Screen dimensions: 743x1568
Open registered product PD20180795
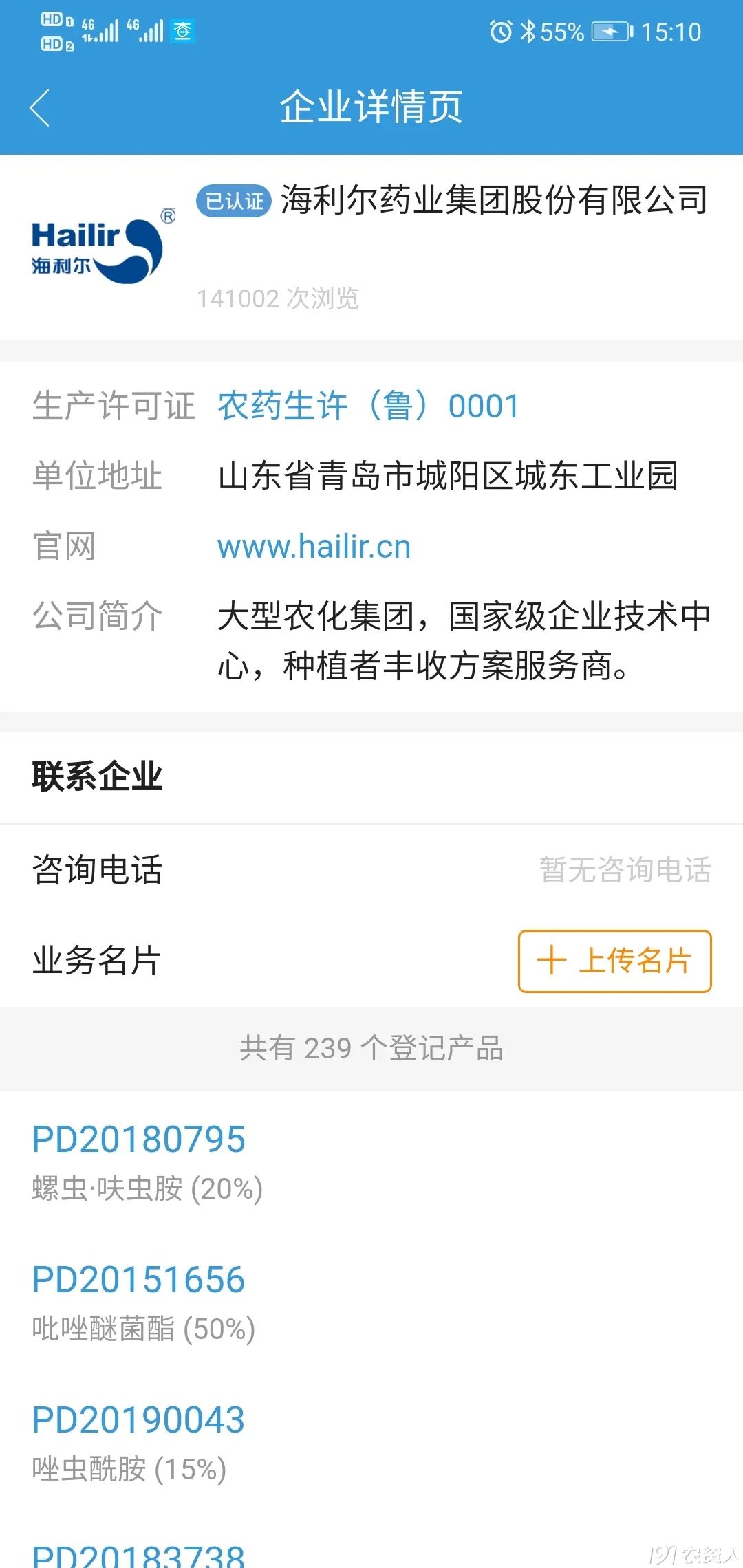point(138,1140)
